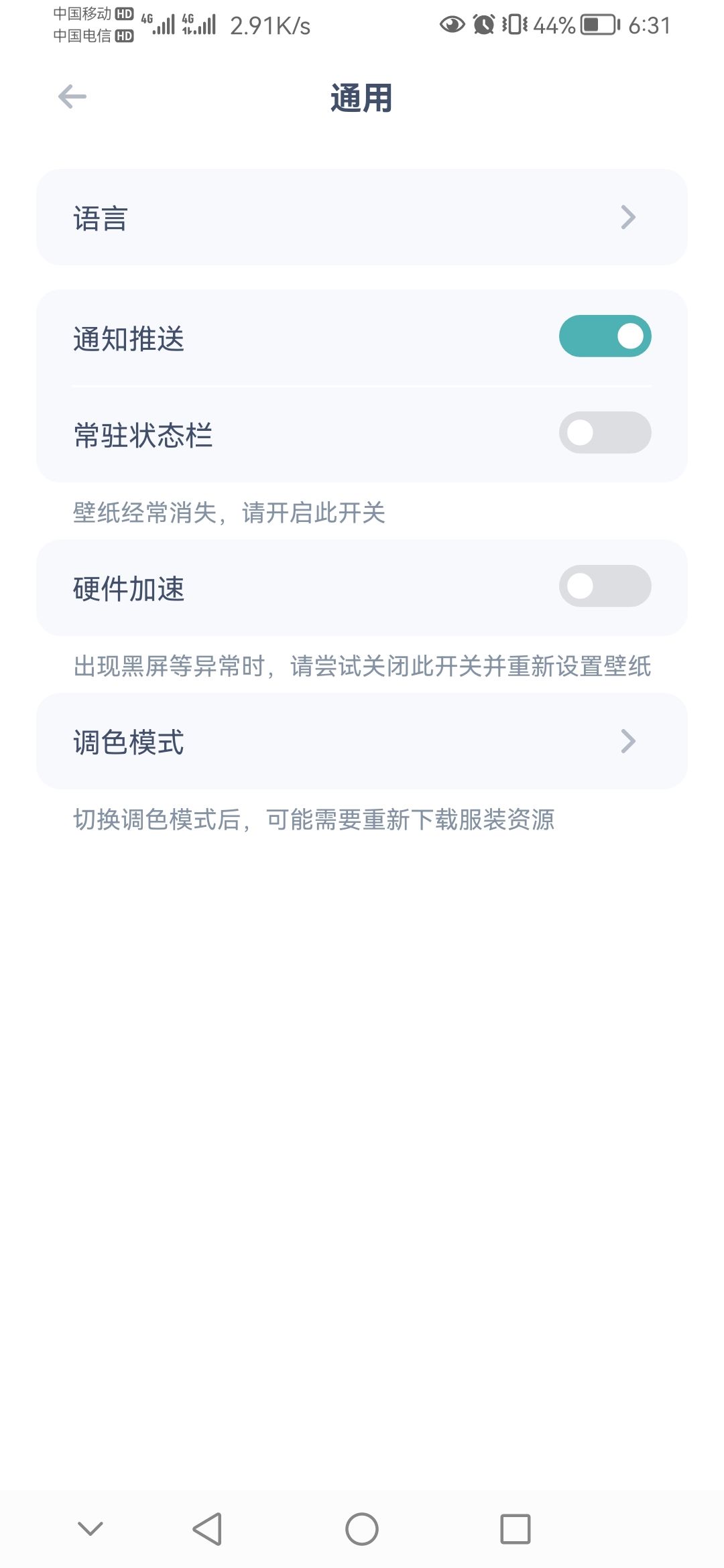The width and height of the screenshot is (724, 1568).
Task: Tap the back arrow to leave 通用 settings
Action: coord(69,97)
